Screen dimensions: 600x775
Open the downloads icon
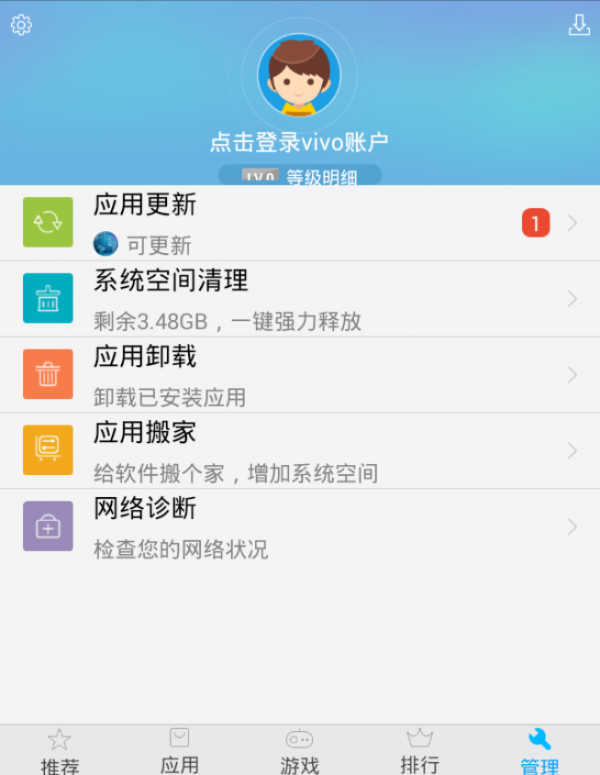tap(579, 25)
